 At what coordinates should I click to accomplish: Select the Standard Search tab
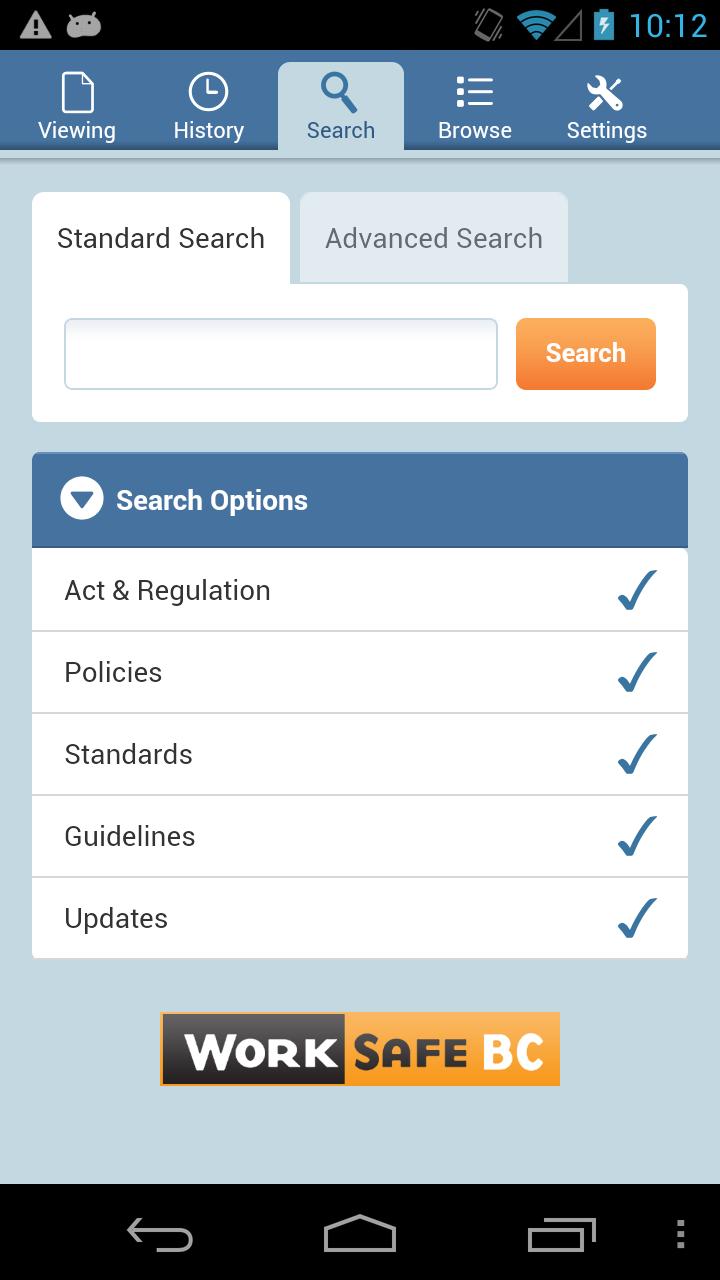click(161, 239)
